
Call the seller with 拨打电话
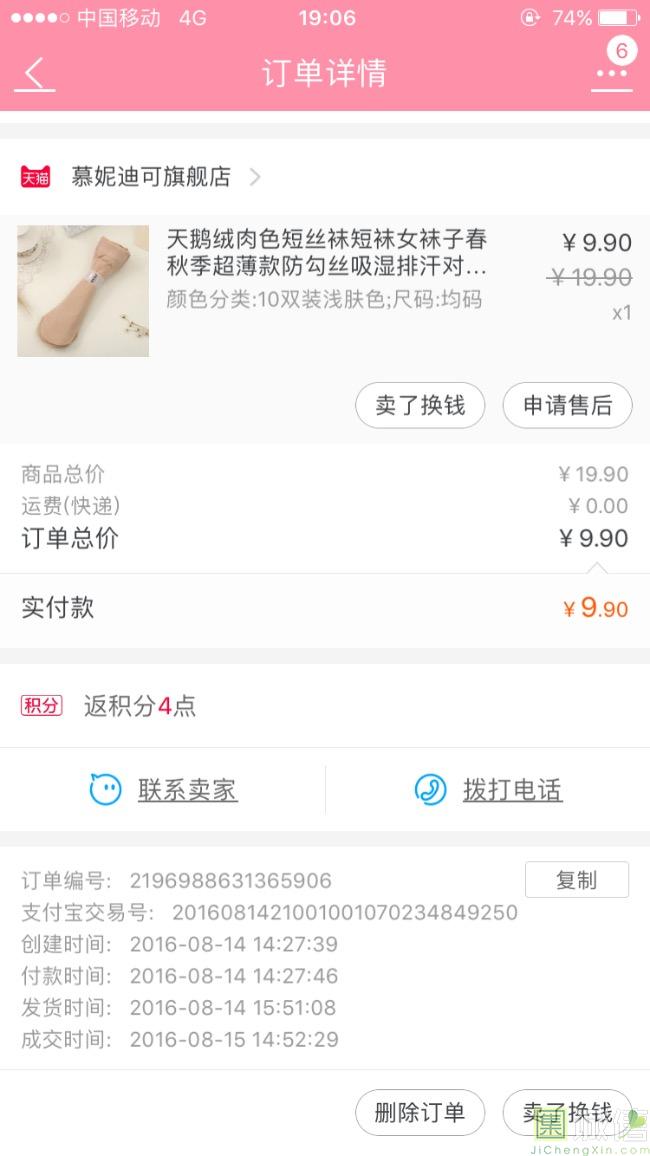pos(488,790)
